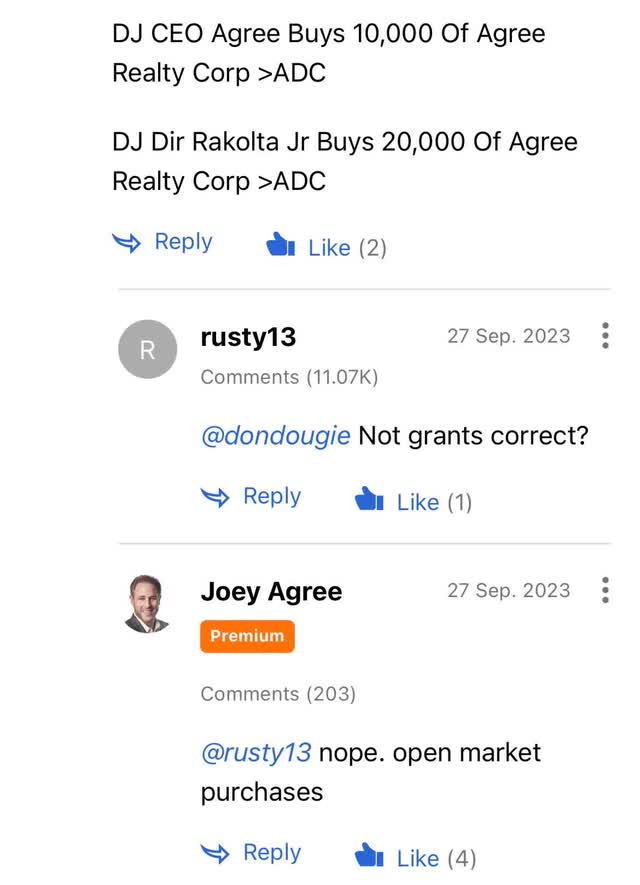The height and width of the screenshot is (885, 640).
Task: Open the @rusty13 mention link
Action: [x=256, y=752]
